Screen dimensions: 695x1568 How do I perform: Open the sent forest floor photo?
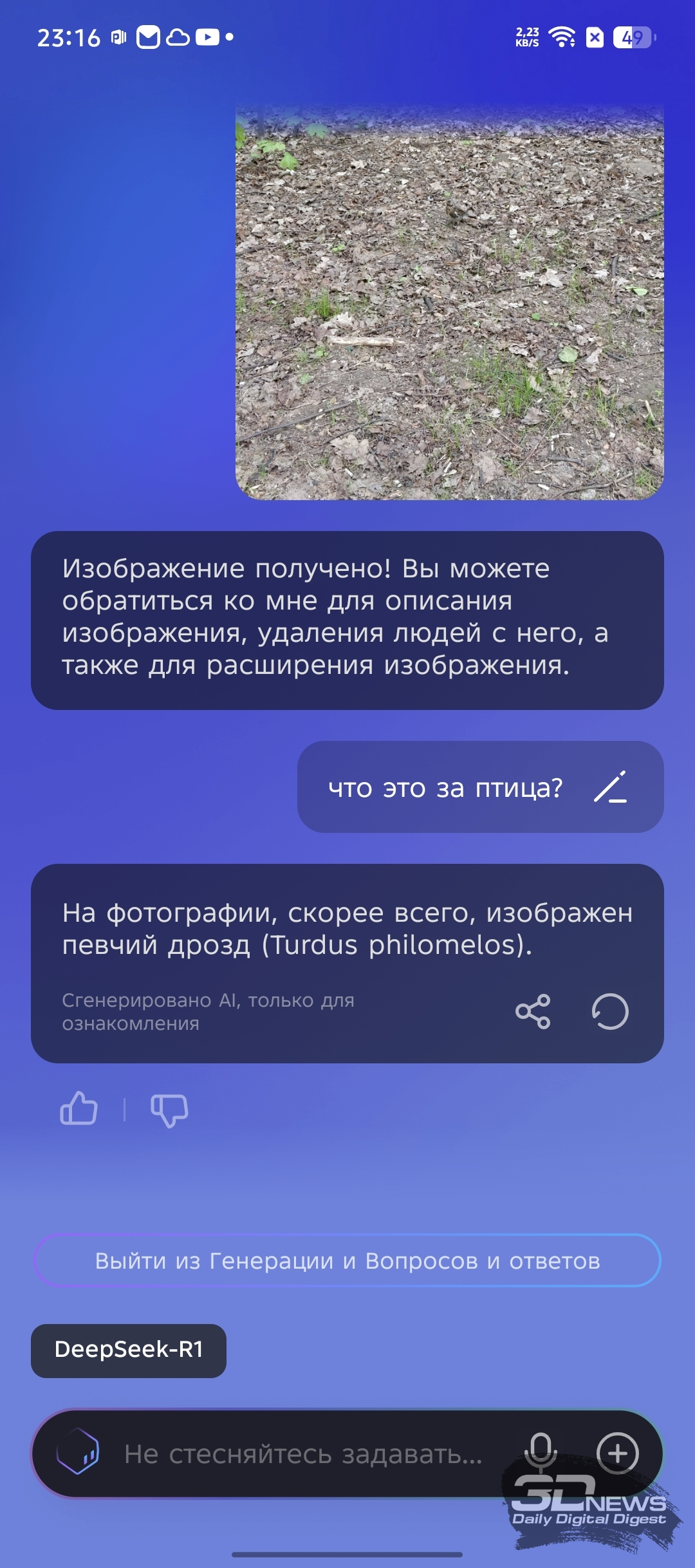click(449, 303)
